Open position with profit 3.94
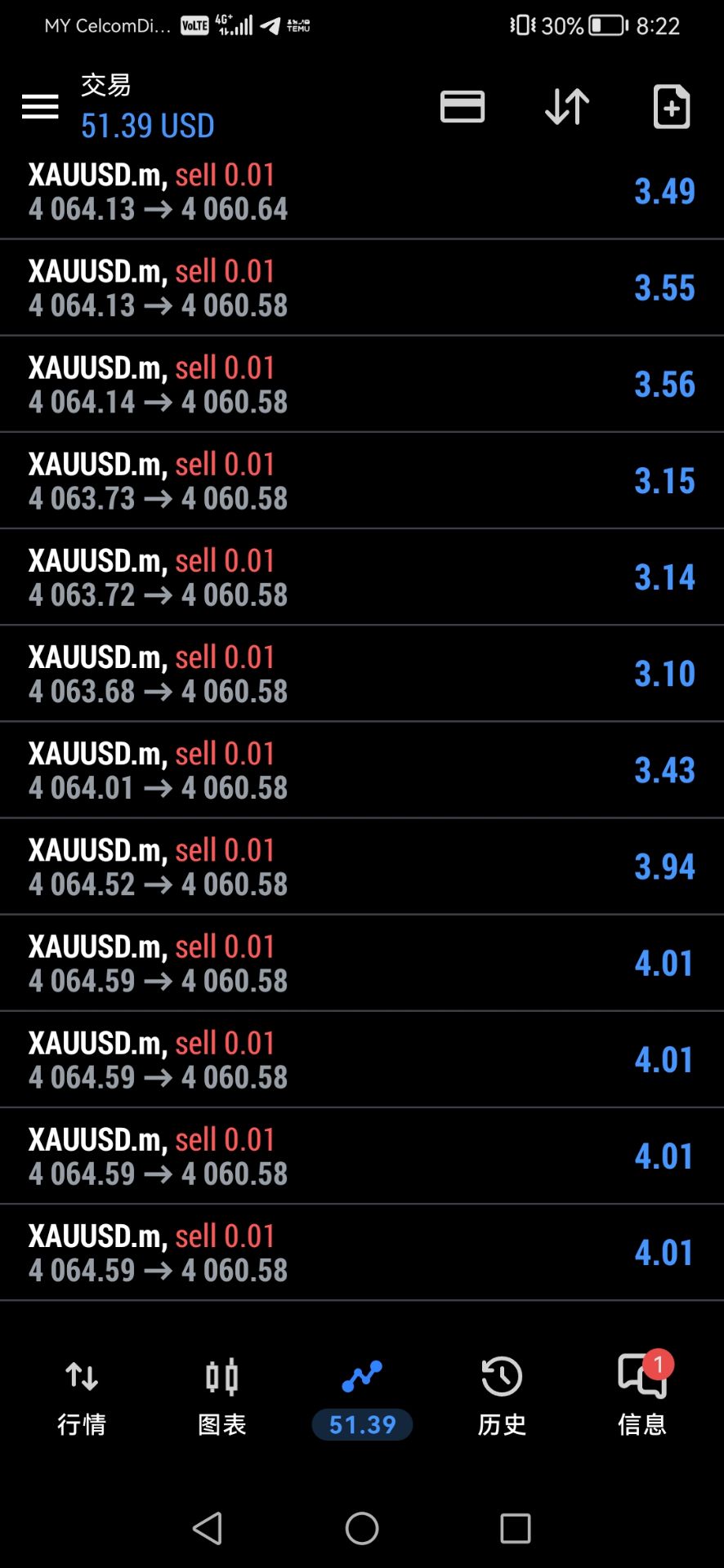 [x=362, y=866]
